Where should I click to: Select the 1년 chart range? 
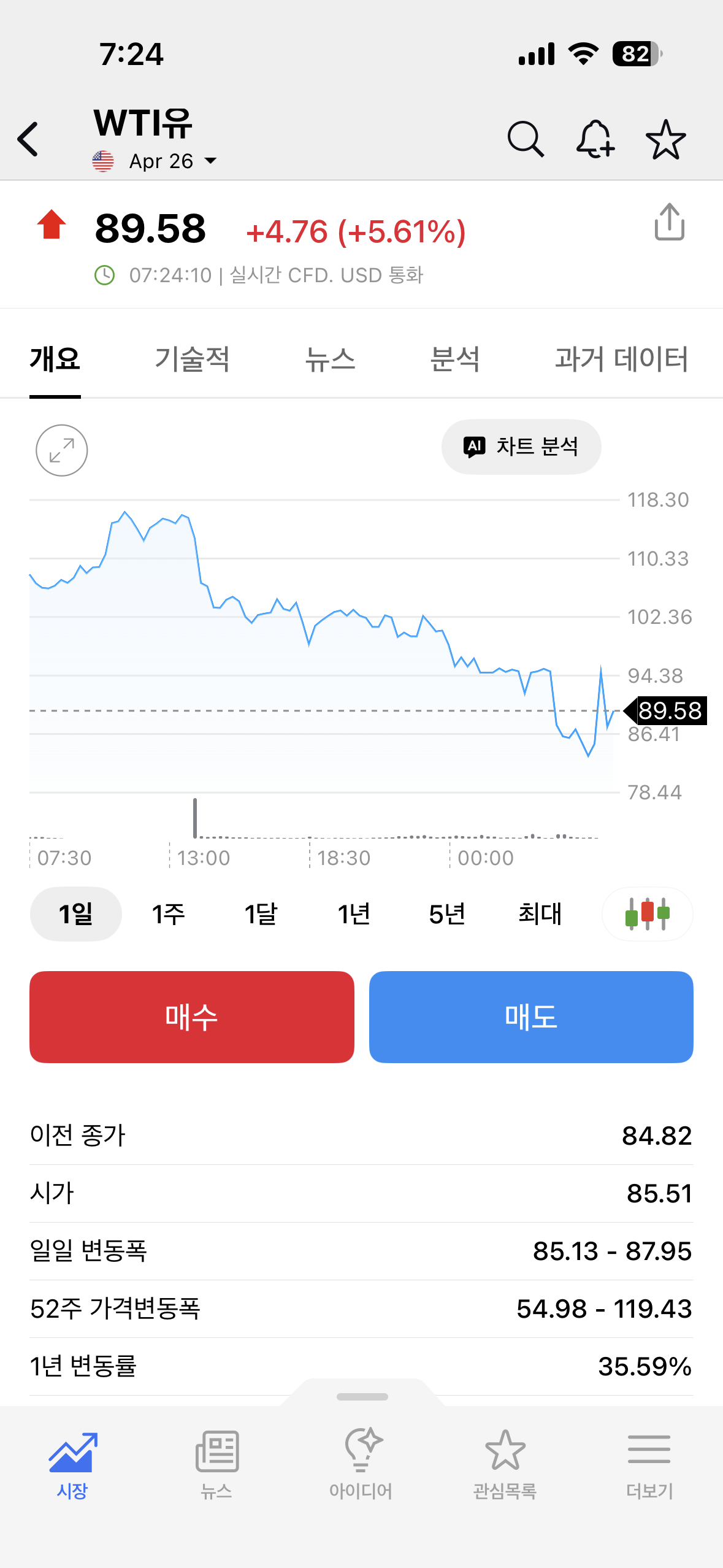[x=354, y=914]
